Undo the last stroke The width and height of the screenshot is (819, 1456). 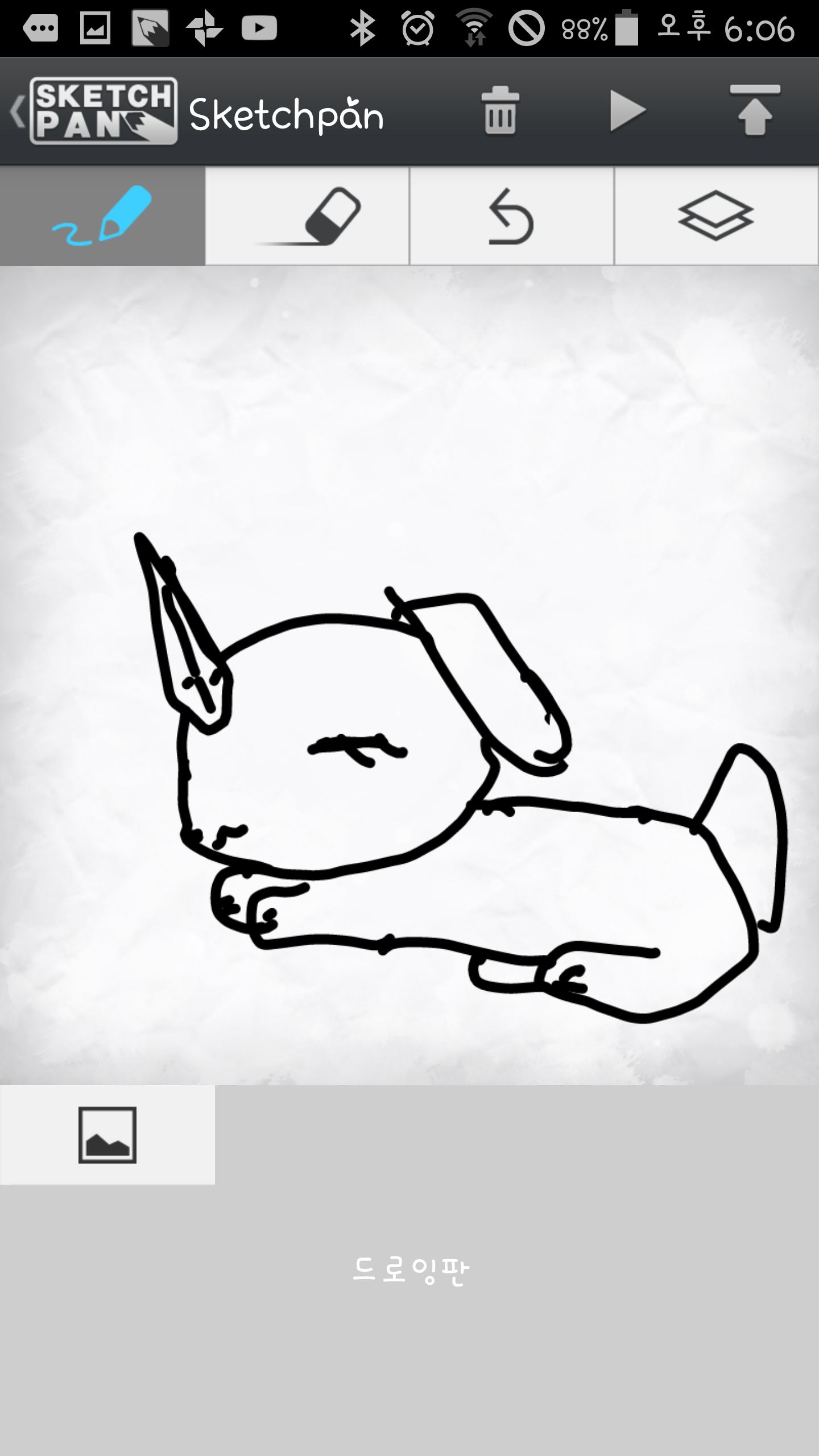click(x=511, y=216)
